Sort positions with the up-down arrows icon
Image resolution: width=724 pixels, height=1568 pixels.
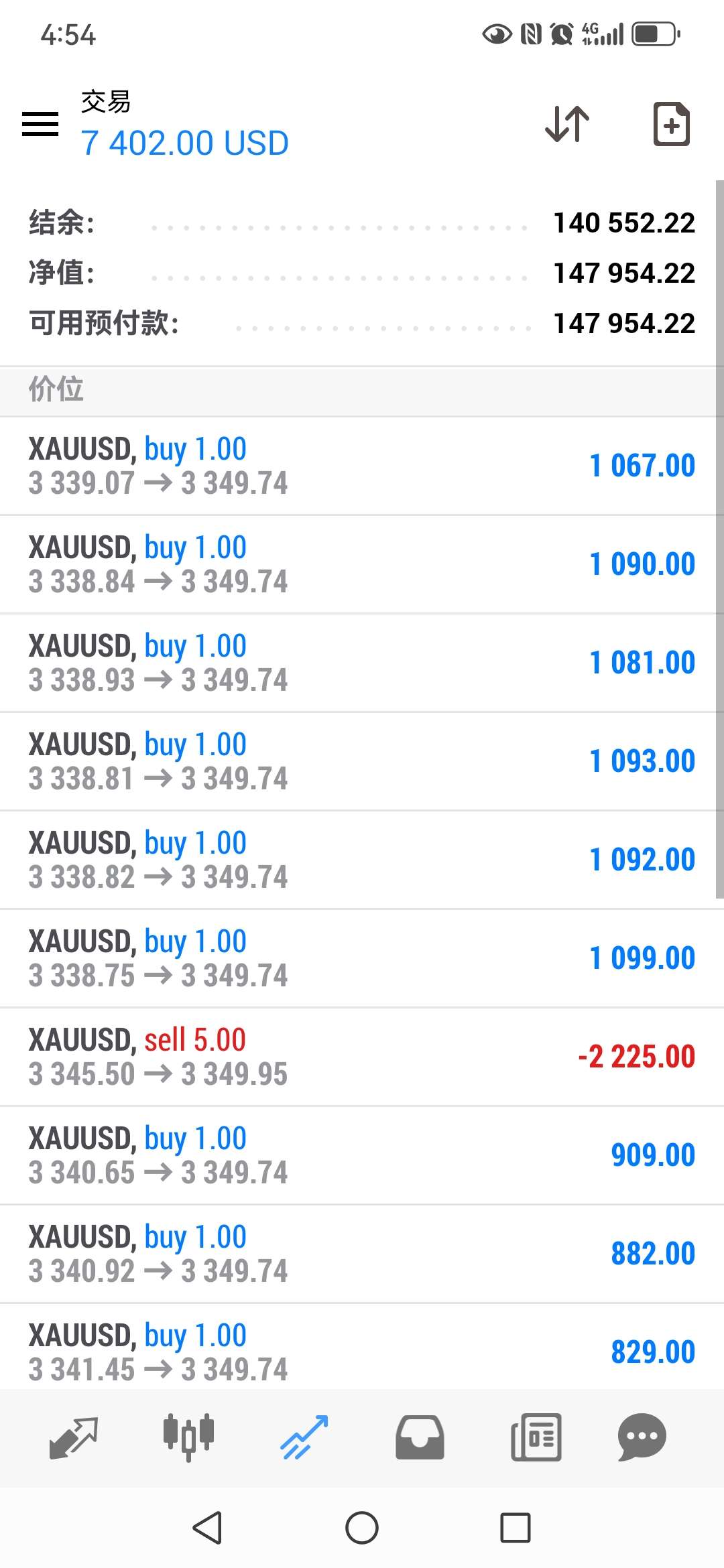pyautogui.click(x=567, y=124)
